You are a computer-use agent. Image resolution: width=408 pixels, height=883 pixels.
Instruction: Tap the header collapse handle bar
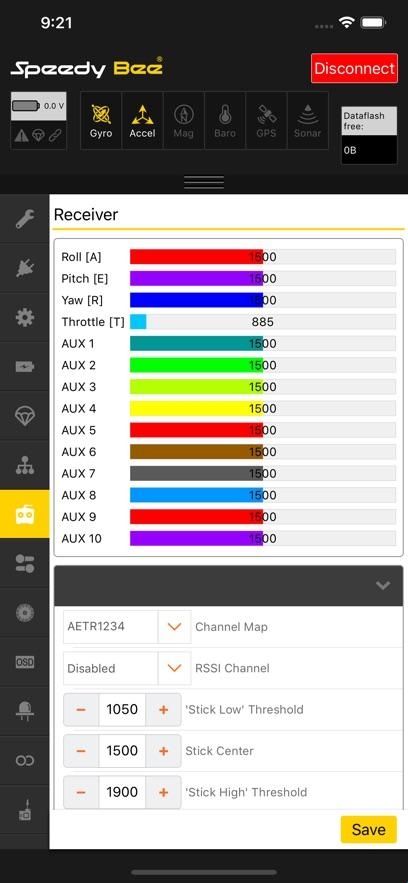(204, 182)
